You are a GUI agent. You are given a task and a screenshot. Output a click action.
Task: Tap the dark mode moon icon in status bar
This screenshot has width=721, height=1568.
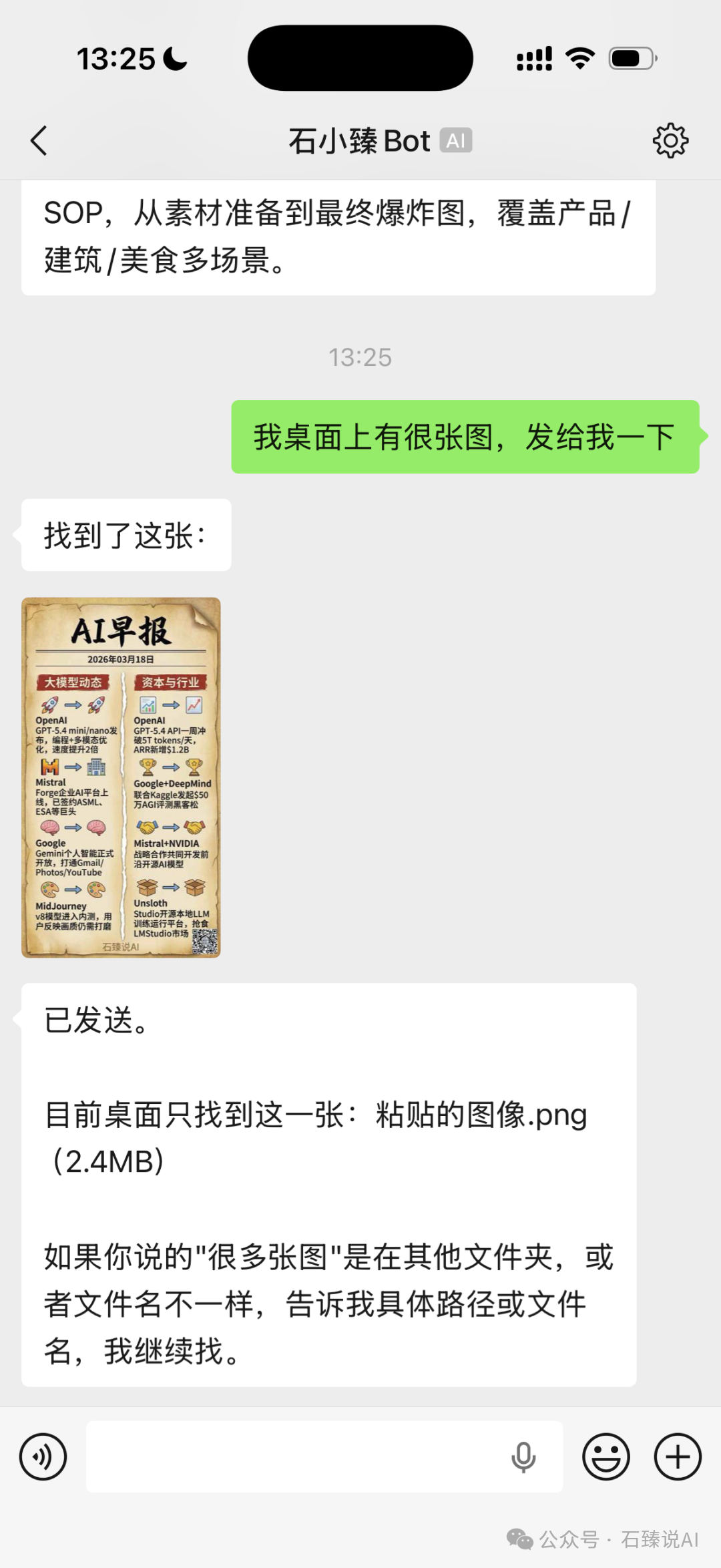(x=172, y=58)
